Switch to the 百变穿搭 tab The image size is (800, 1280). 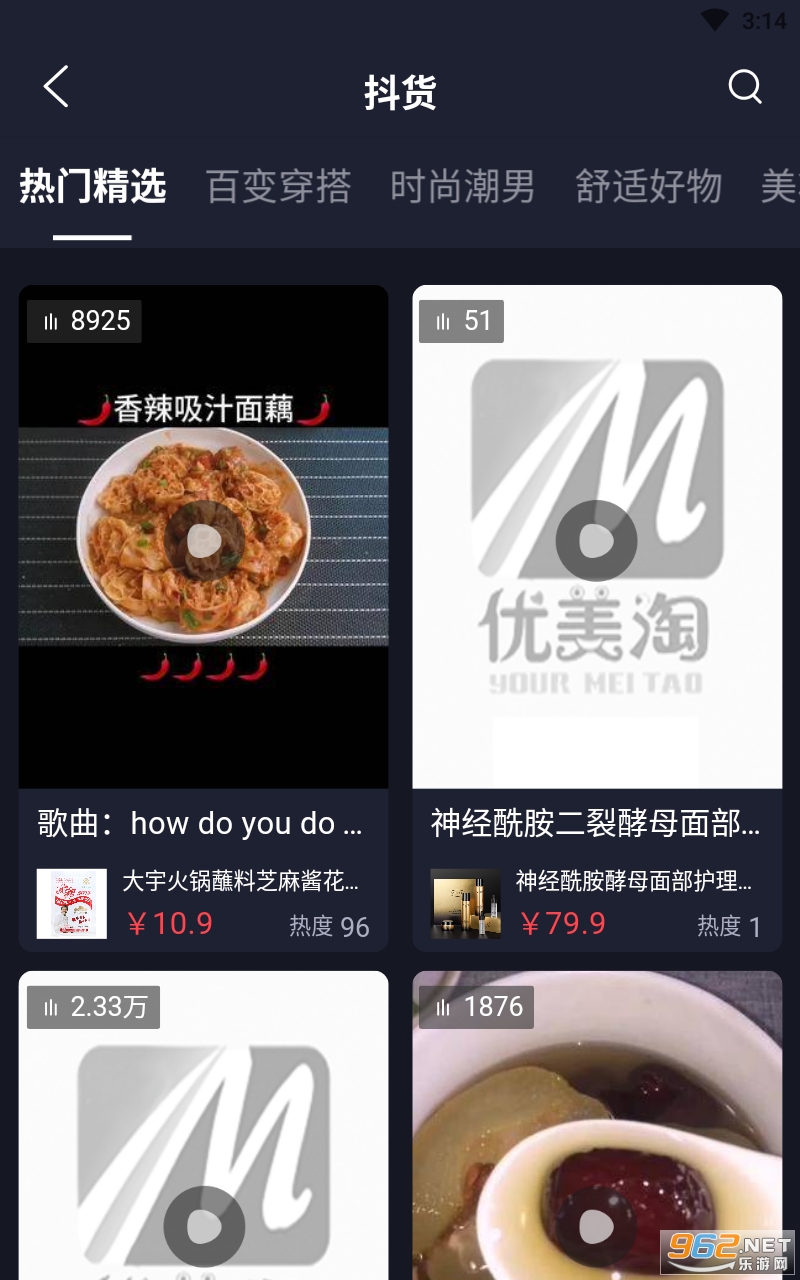point(278,187)
